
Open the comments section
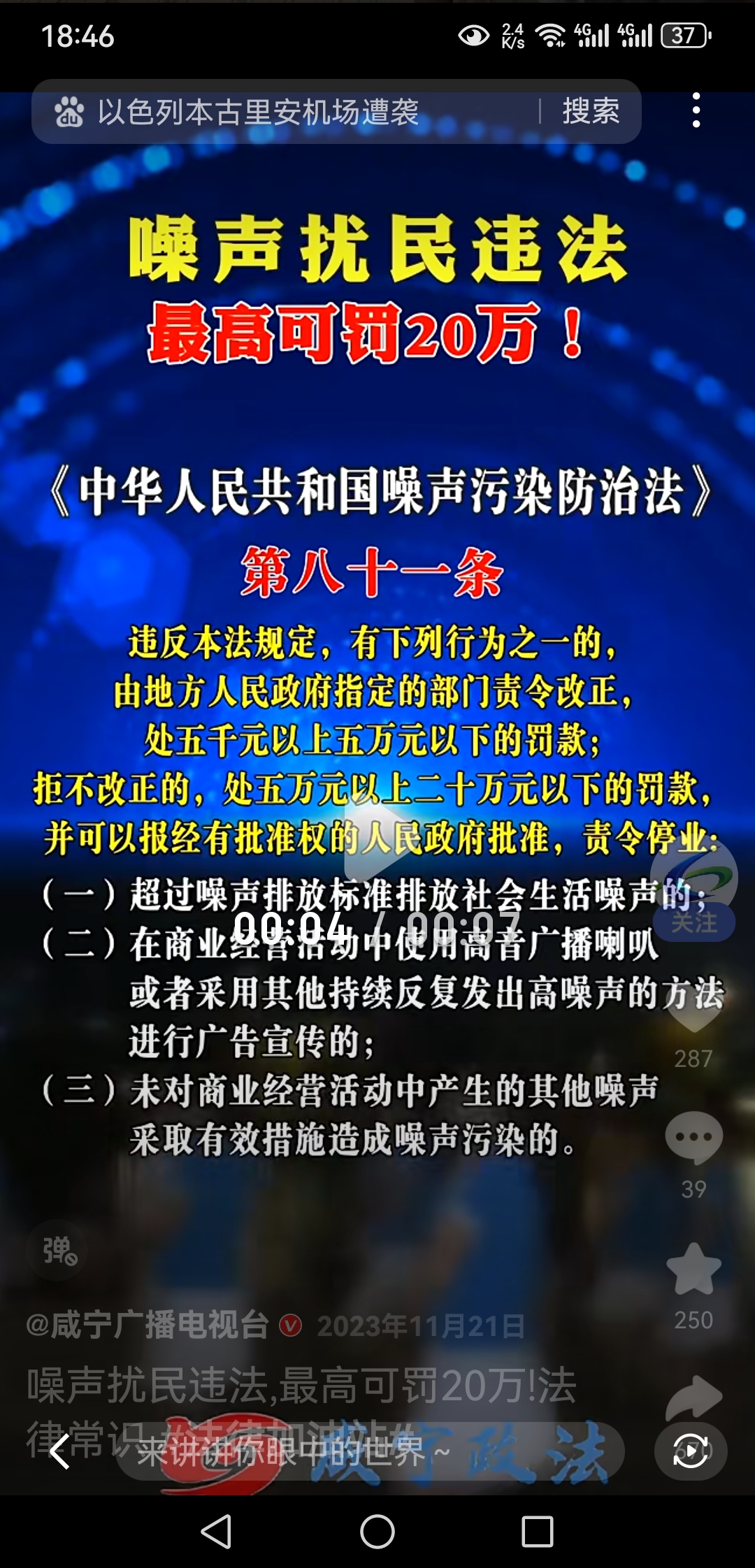(x=693, y=1138)
